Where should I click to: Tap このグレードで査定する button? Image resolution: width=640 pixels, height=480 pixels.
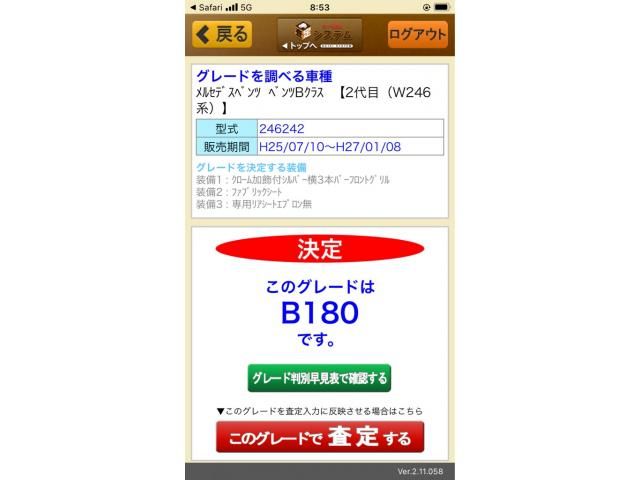[x=319, y=438]
